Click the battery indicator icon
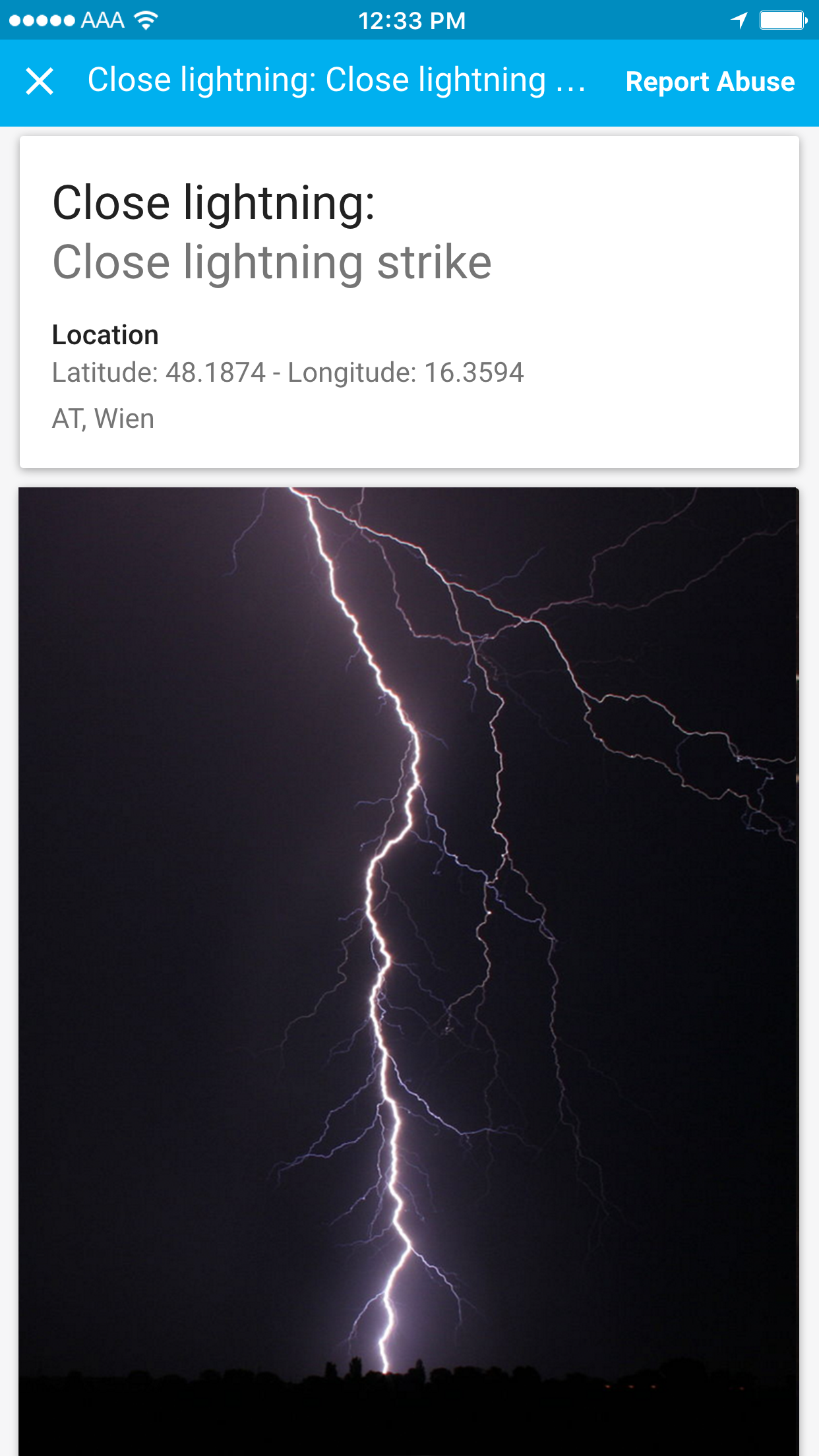Screen dimensions: 819x1456 click(783, 20)
